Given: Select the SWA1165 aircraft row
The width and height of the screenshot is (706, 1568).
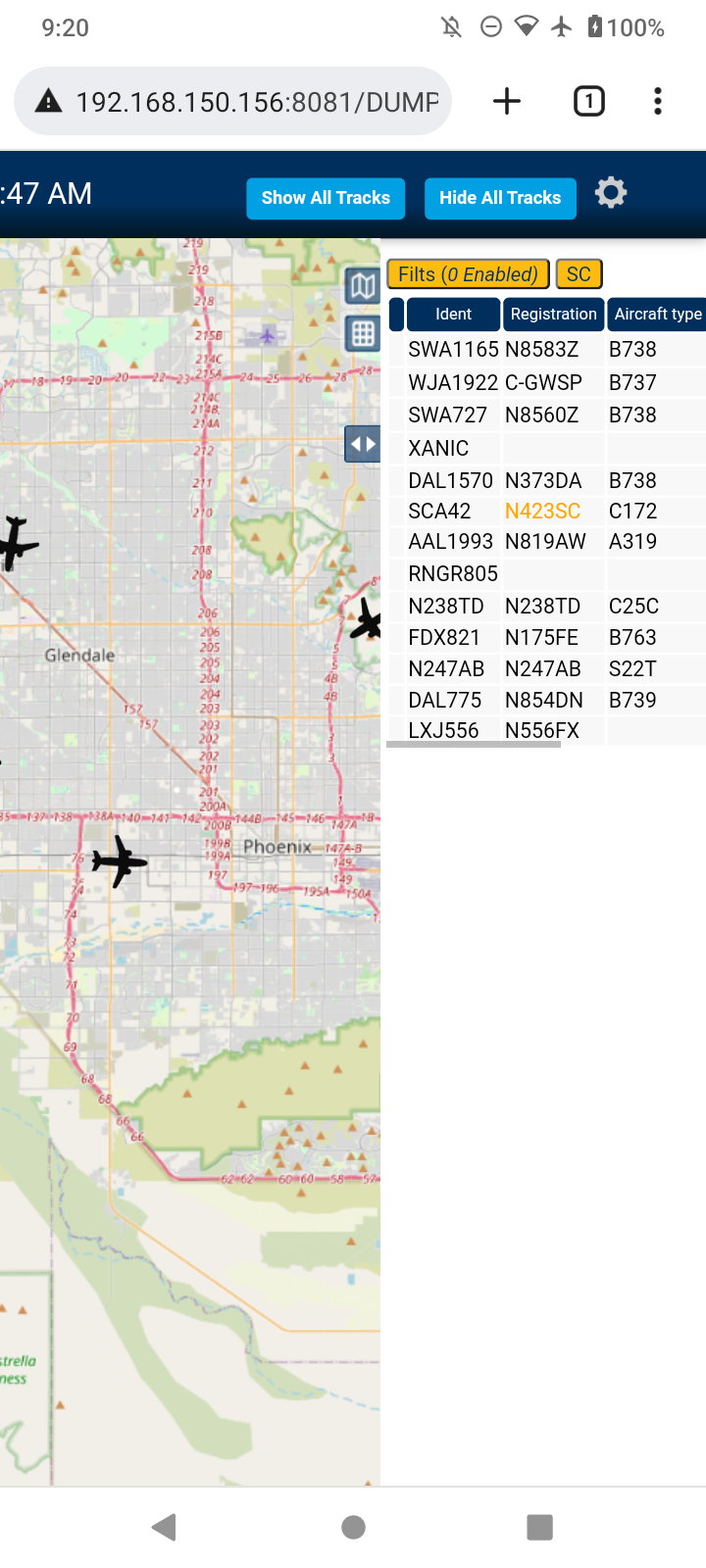Looking at the screenshot, I should [x=547, y=350].
